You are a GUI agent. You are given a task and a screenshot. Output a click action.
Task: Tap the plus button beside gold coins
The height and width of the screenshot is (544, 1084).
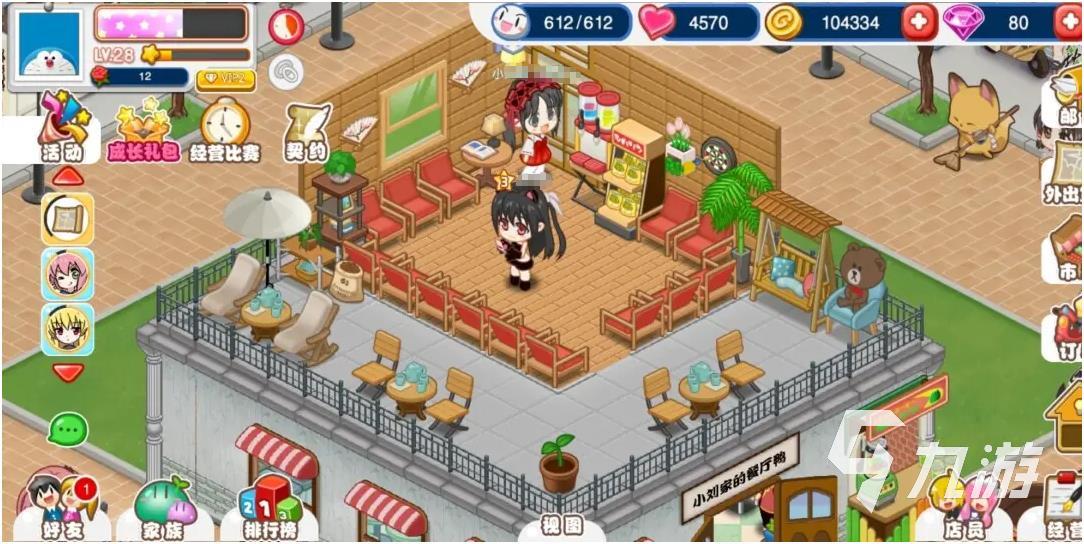point(920,22)
